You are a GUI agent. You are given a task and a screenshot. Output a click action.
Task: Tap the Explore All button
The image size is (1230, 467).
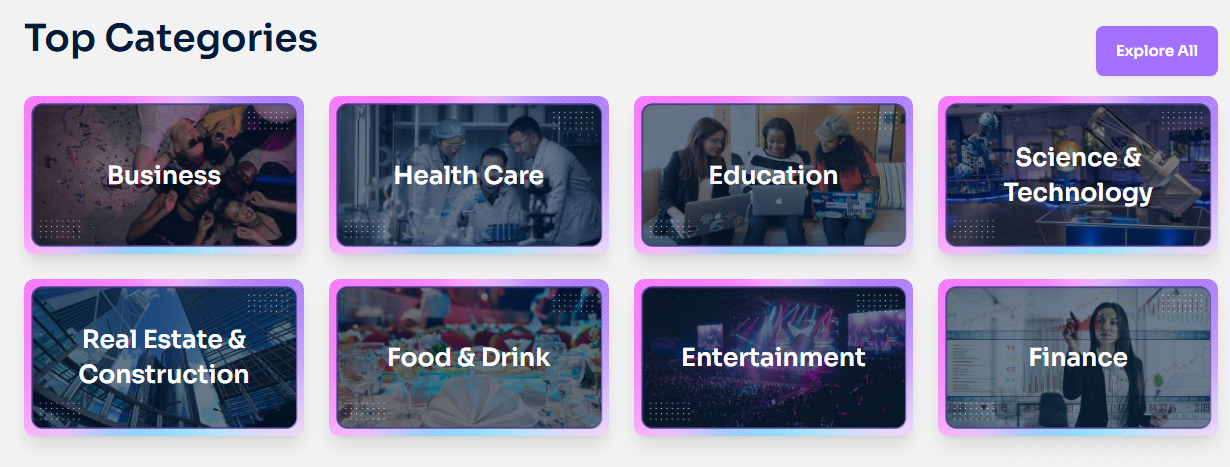point(1156,51)
